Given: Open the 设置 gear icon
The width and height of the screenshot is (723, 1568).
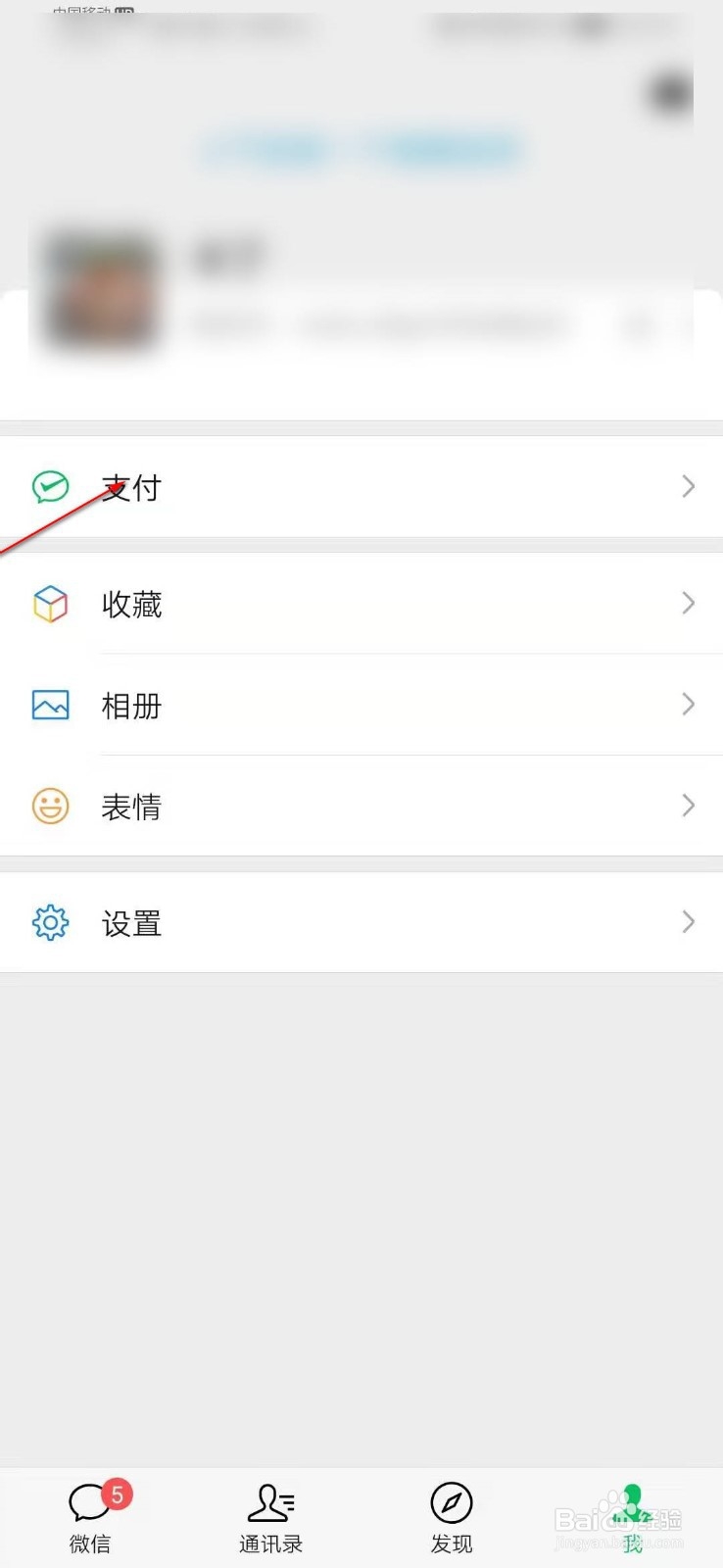Looking at the screenshot, I should coord(50,922).
